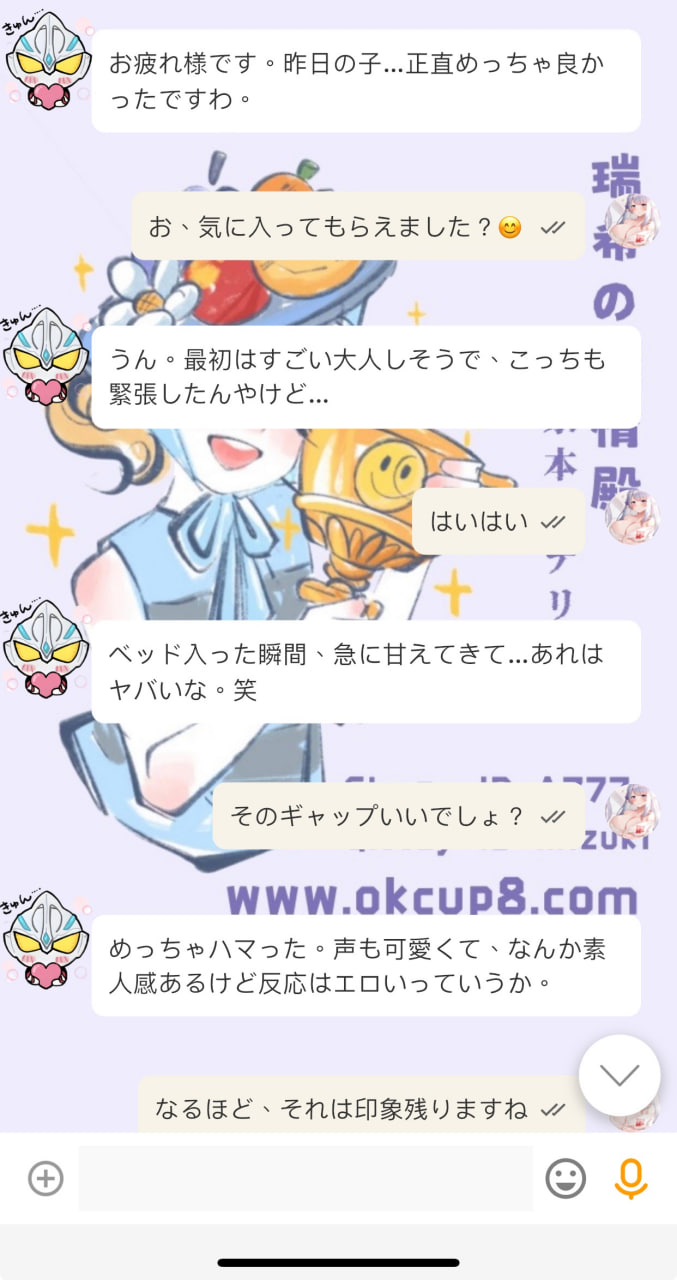Open the emoji picker

[565, 1179]
